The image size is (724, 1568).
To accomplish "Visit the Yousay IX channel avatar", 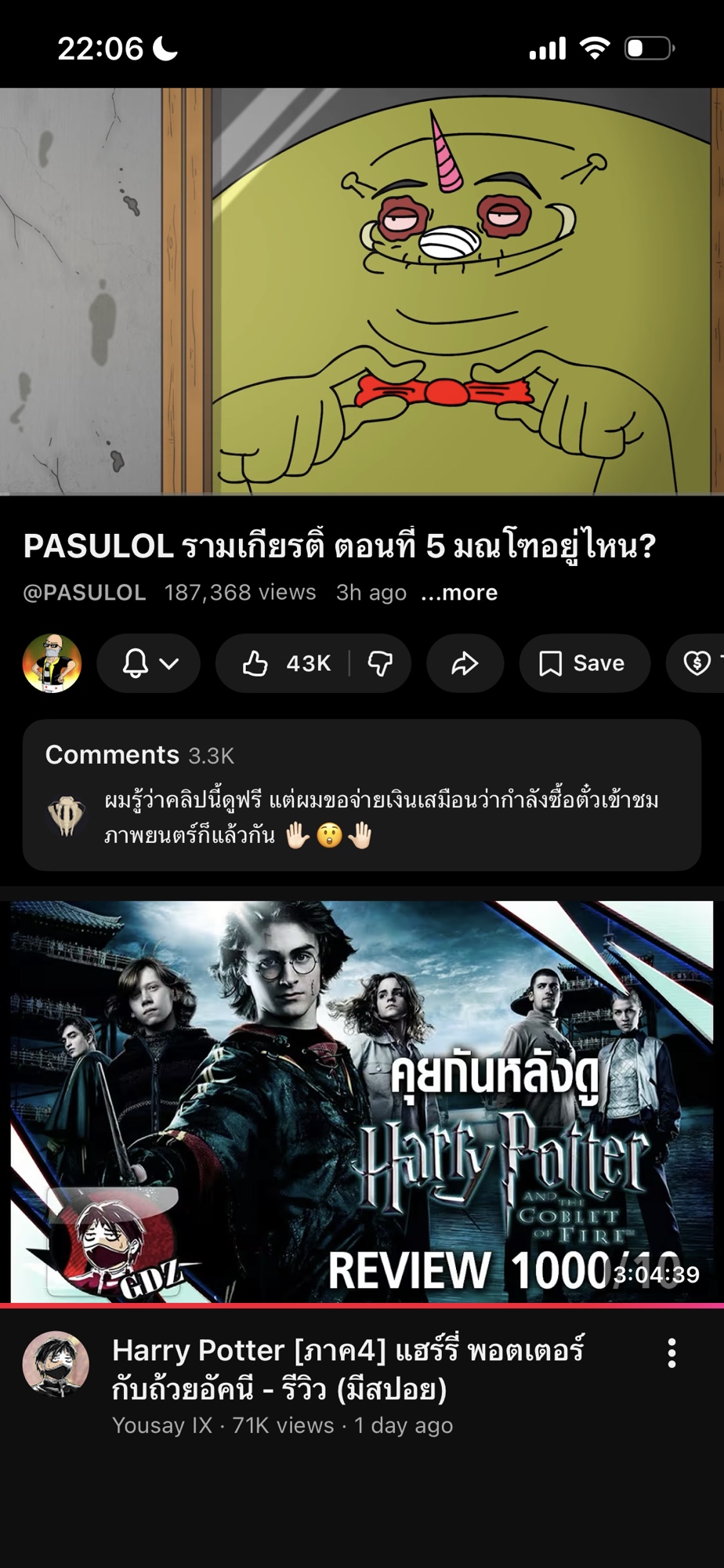I will coord(55,1365).
